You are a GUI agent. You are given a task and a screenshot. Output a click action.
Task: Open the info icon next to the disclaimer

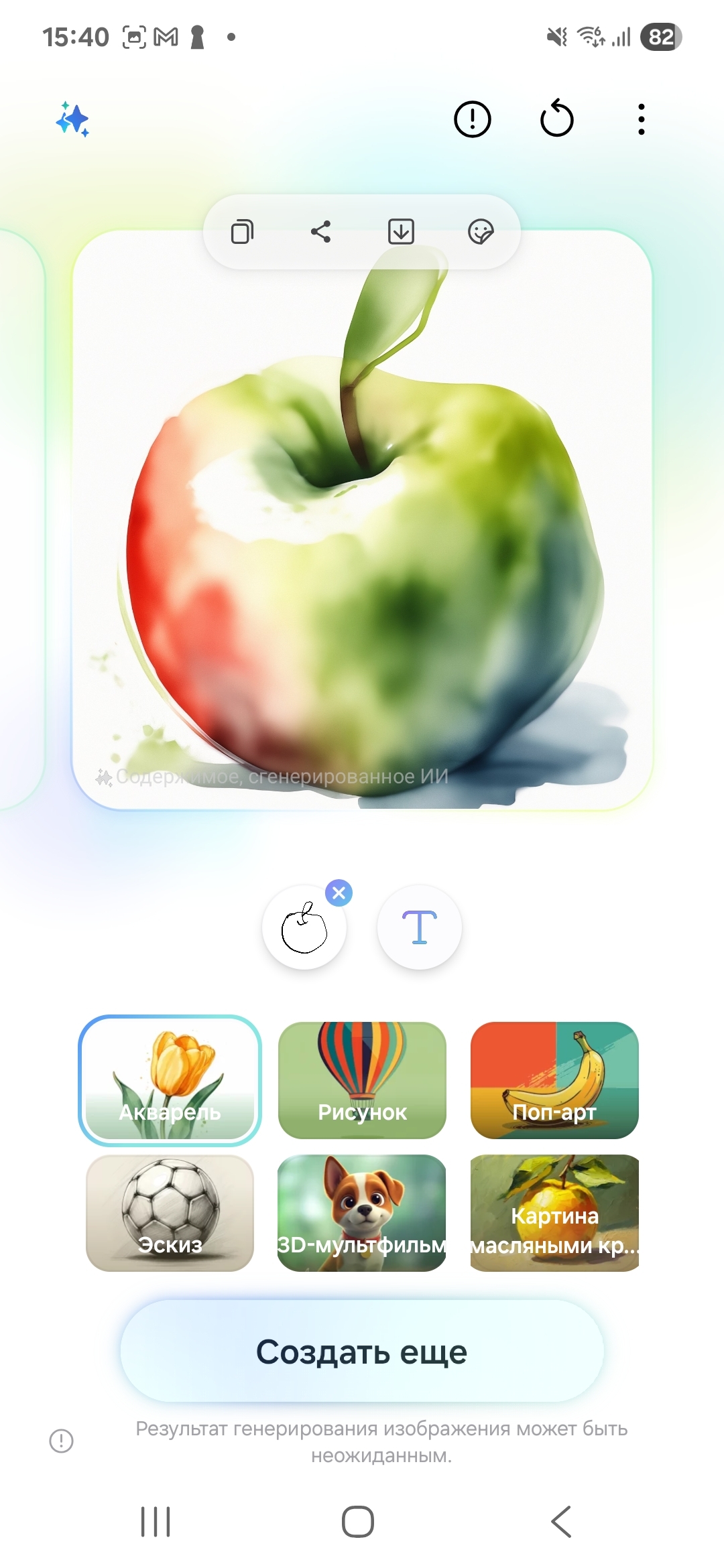[x=61, y=1441]
